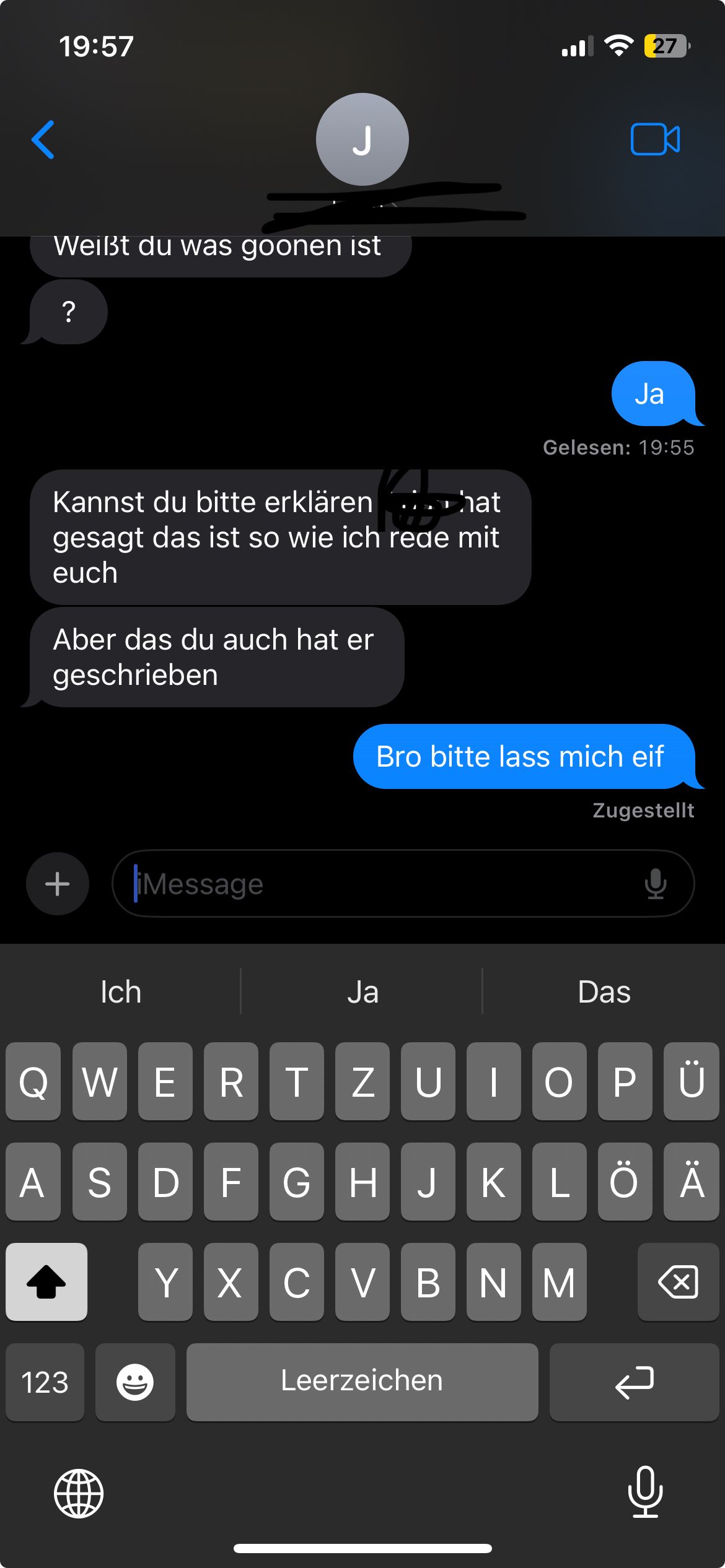The image size is (725, 1568).
Task: Hit the return key
Action: [634, 1382]
